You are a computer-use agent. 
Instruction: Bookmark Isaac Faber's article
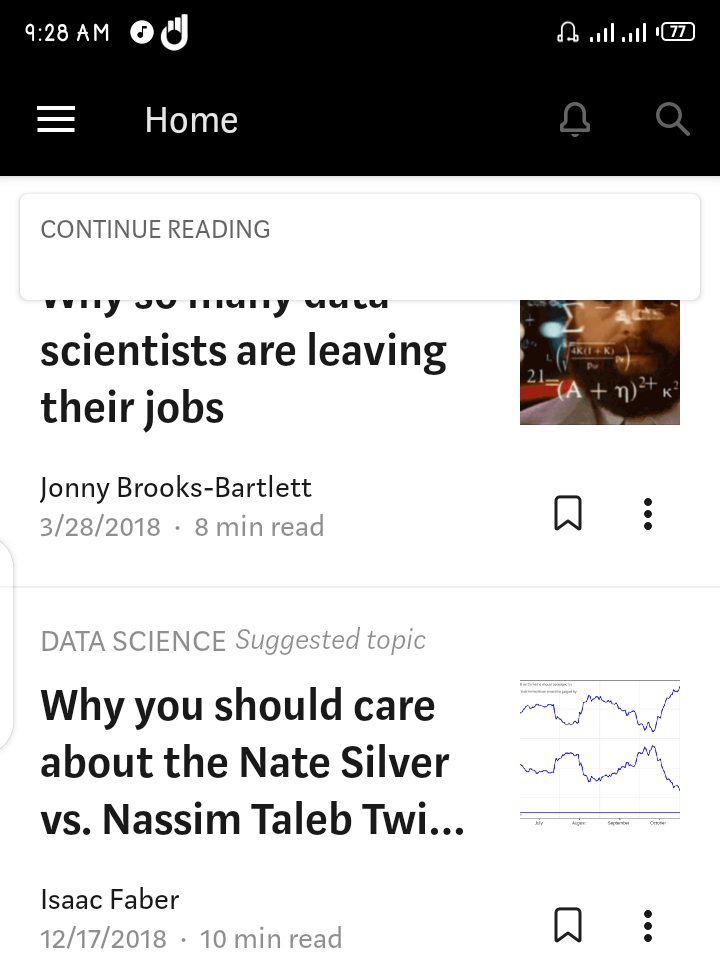pyautogui.click(x=568, y=925)
